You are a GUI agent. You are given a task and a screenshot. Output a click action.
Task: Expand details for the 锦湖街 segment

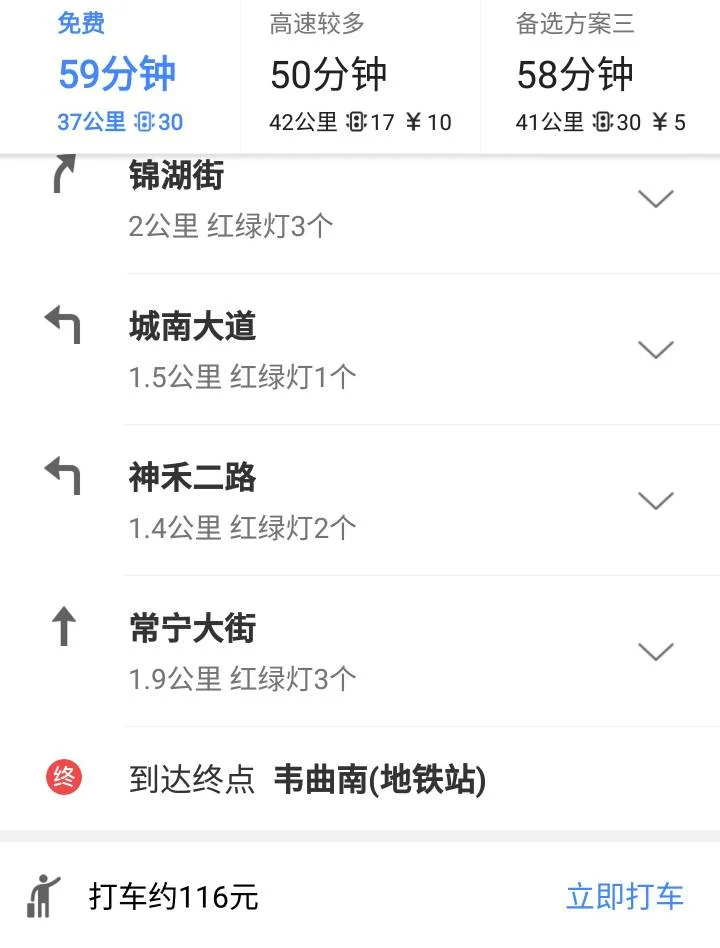pyautogui.click(x=656, y=199)
